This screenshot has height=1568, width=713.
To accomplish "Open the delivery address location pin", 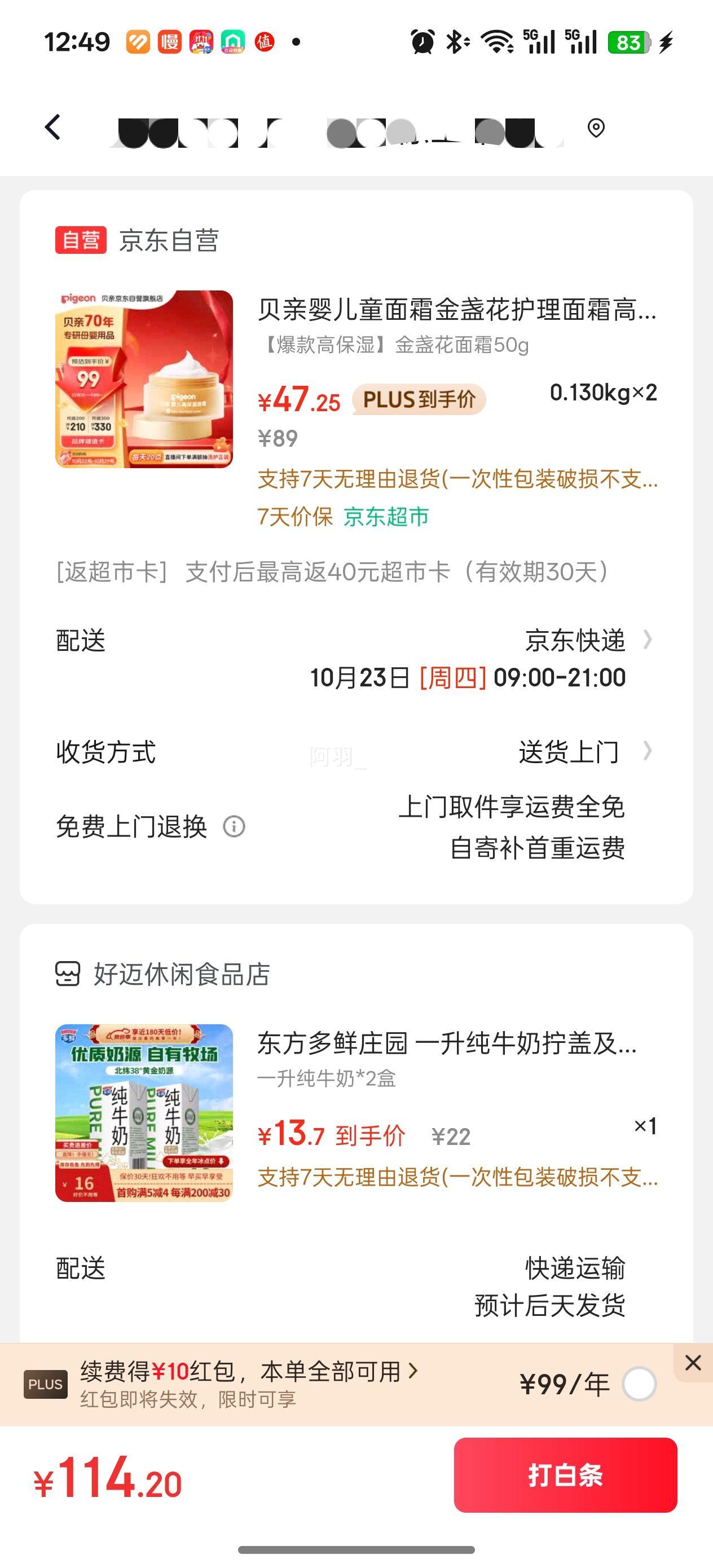I will coord(596,129).
